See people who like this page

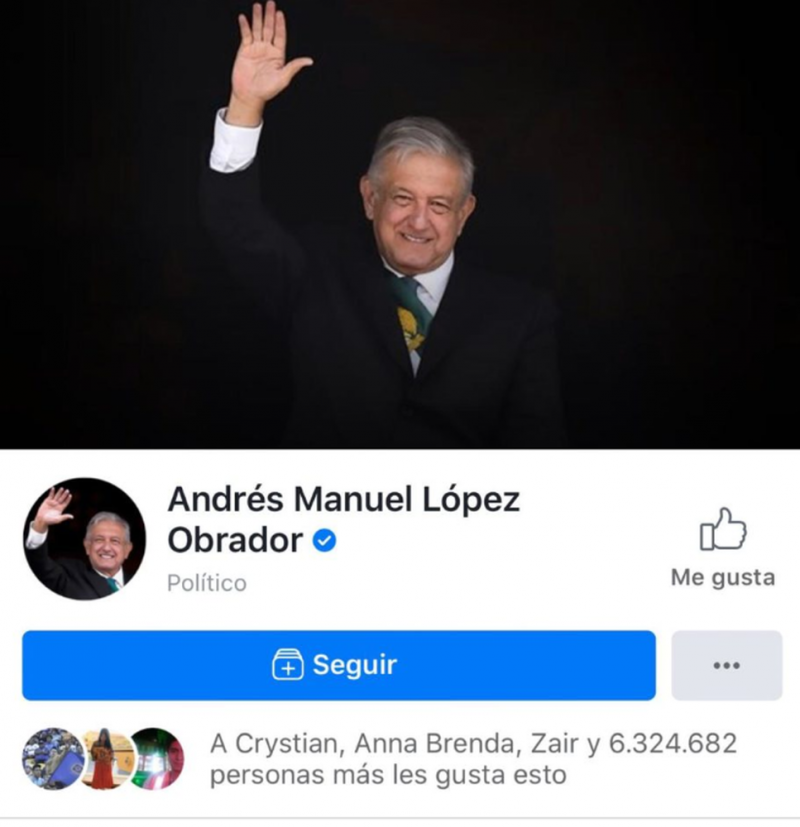[x=472, y=759]
